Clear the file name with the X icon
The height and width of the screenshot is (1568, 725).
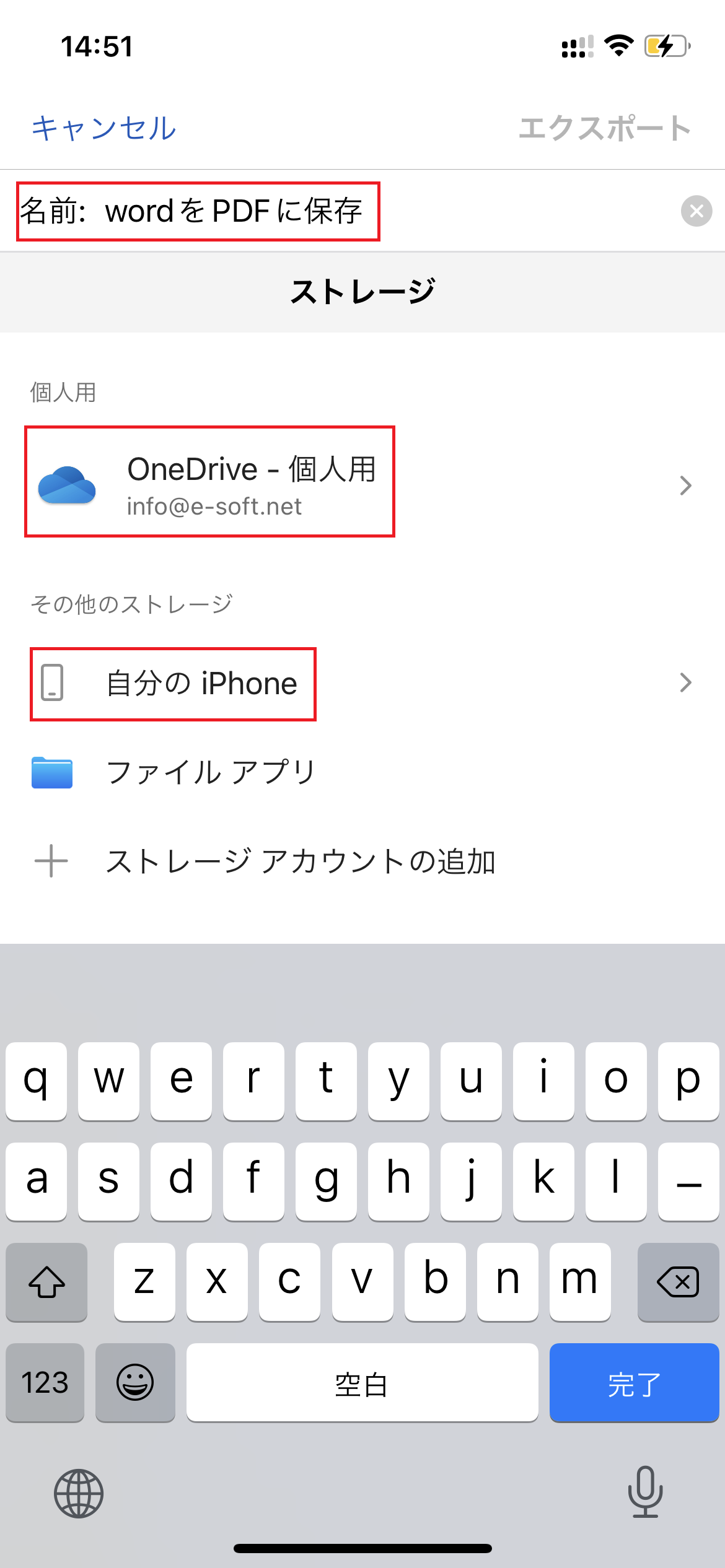pyautogui.click(x=696, y=211)
